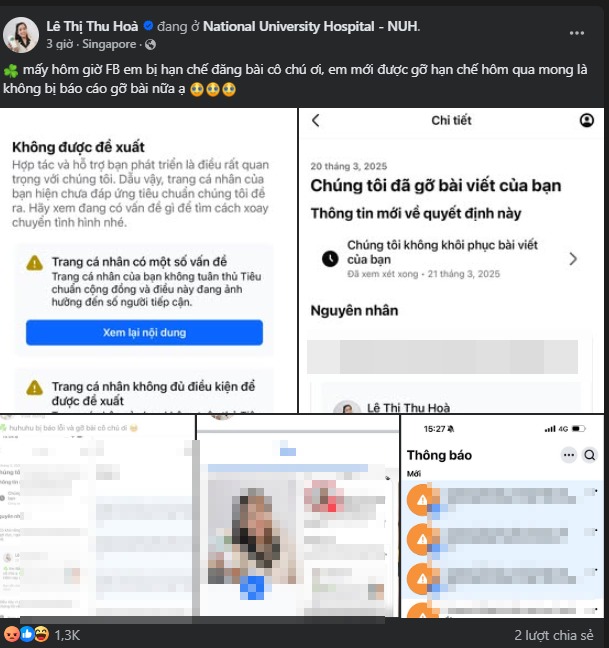Open the post's three-dot options menu
The image size is (609, 648).
point(577,33)
